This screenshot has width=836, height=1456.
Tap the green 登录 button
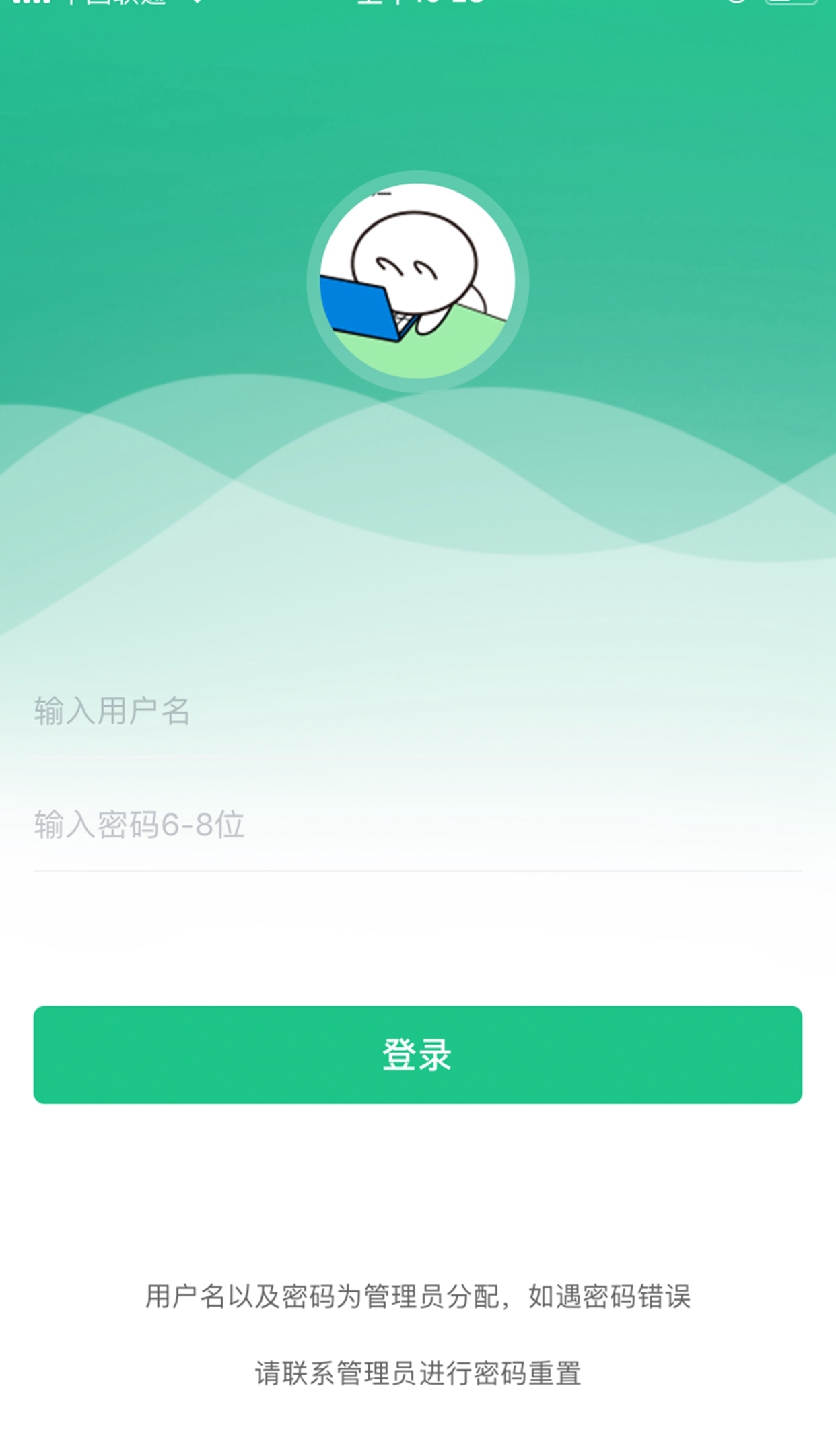coord(417,1054)
